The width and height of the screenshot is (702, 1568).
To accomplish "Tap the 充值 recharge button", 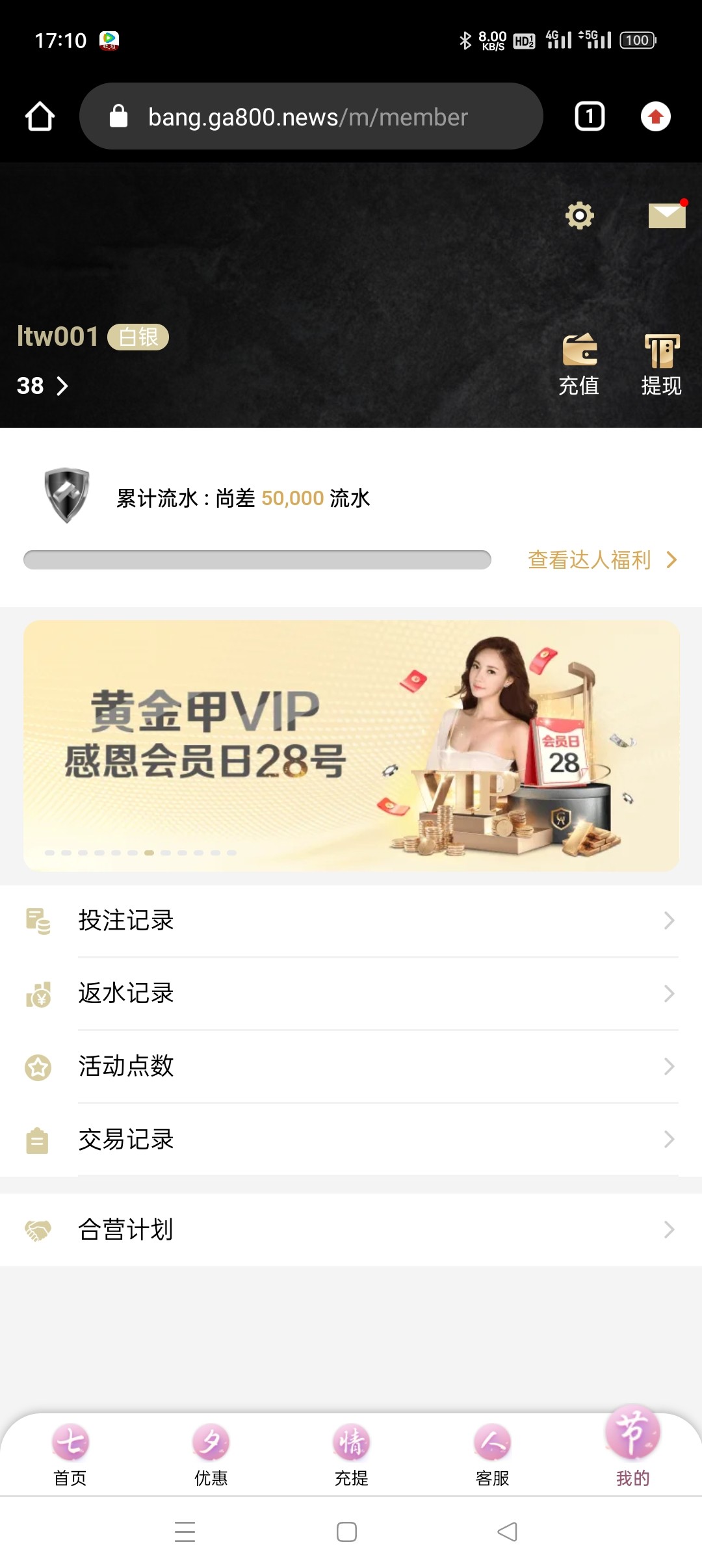I will coord(579,365).
